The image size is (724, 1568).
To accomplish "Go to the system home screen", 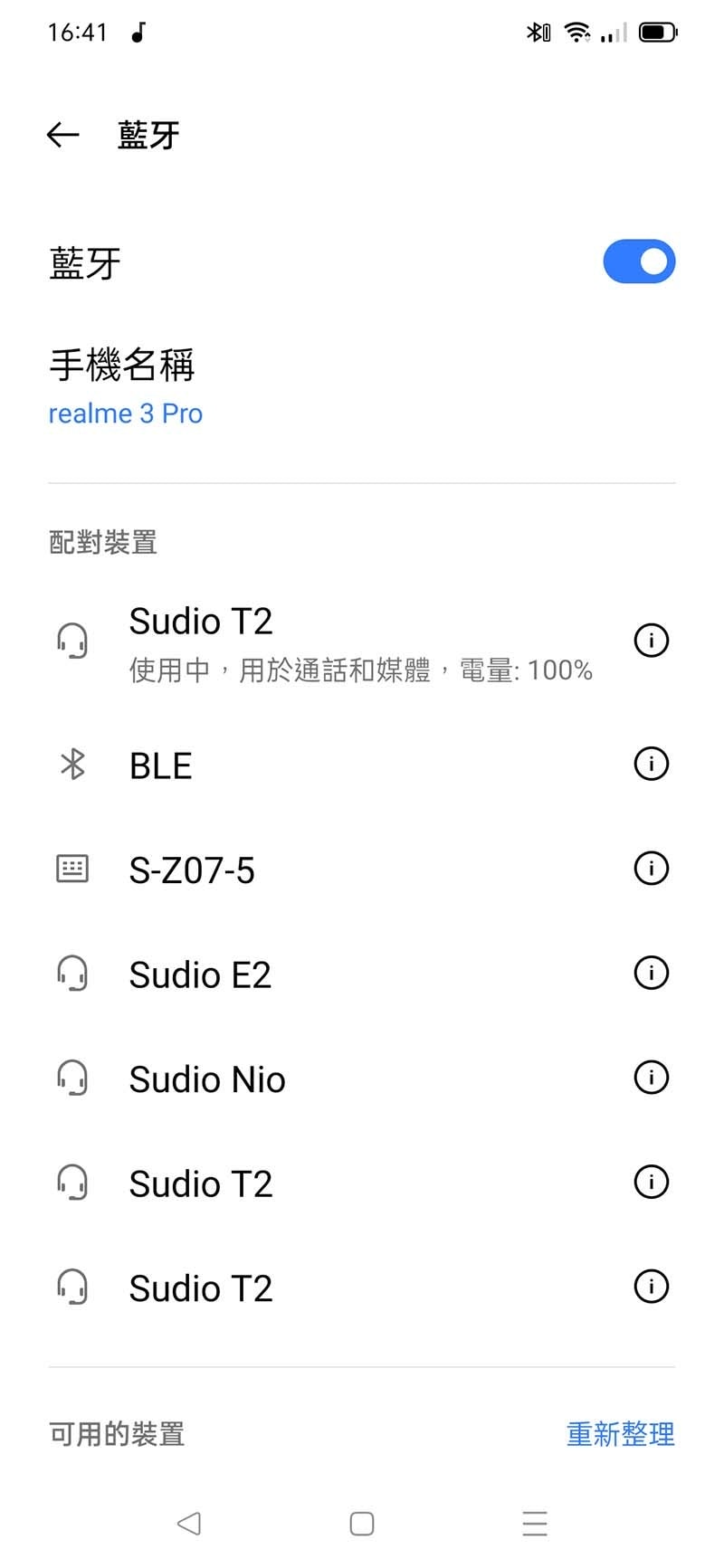I will (x=362, y=1524).
